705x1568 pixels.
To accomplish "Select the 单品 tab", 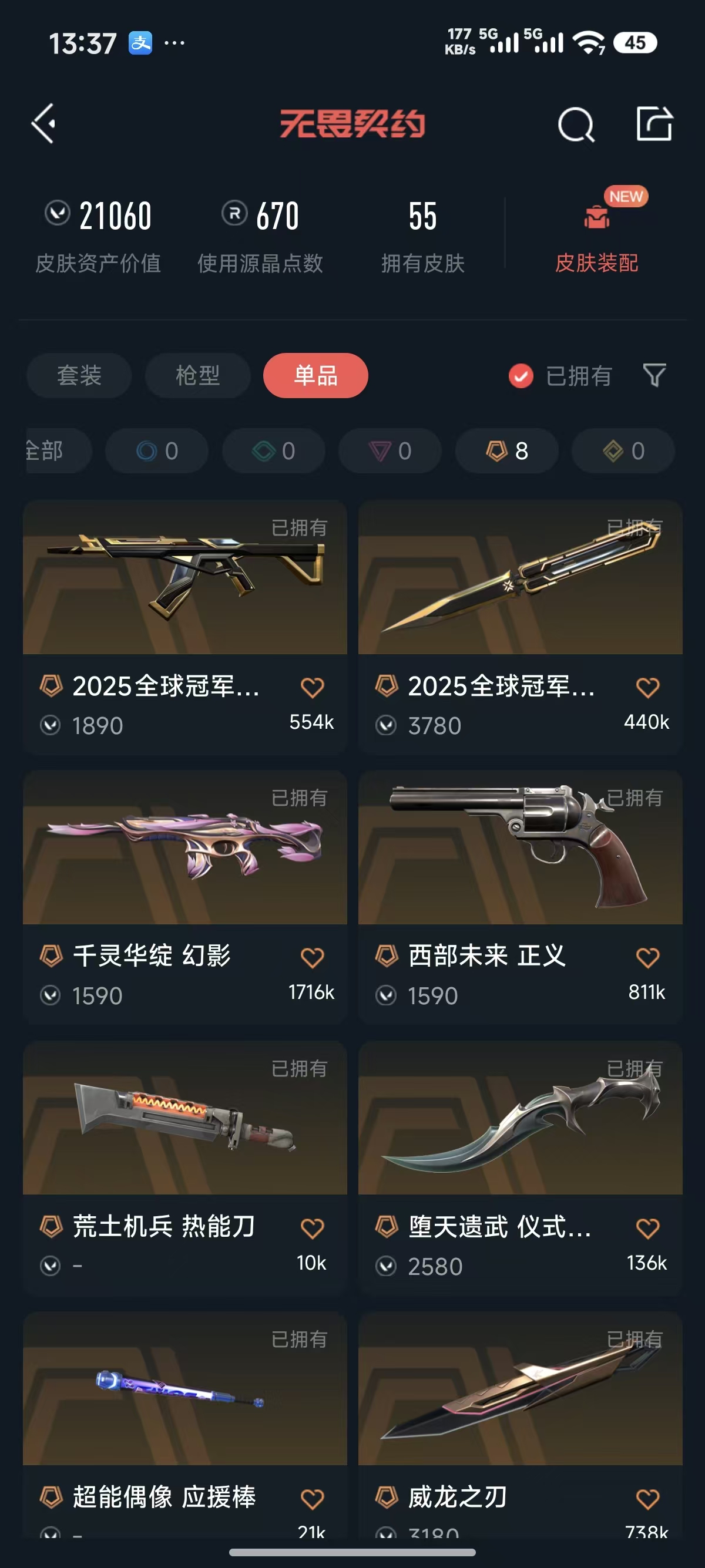I will pyautogui.click(x=315, y=376).
